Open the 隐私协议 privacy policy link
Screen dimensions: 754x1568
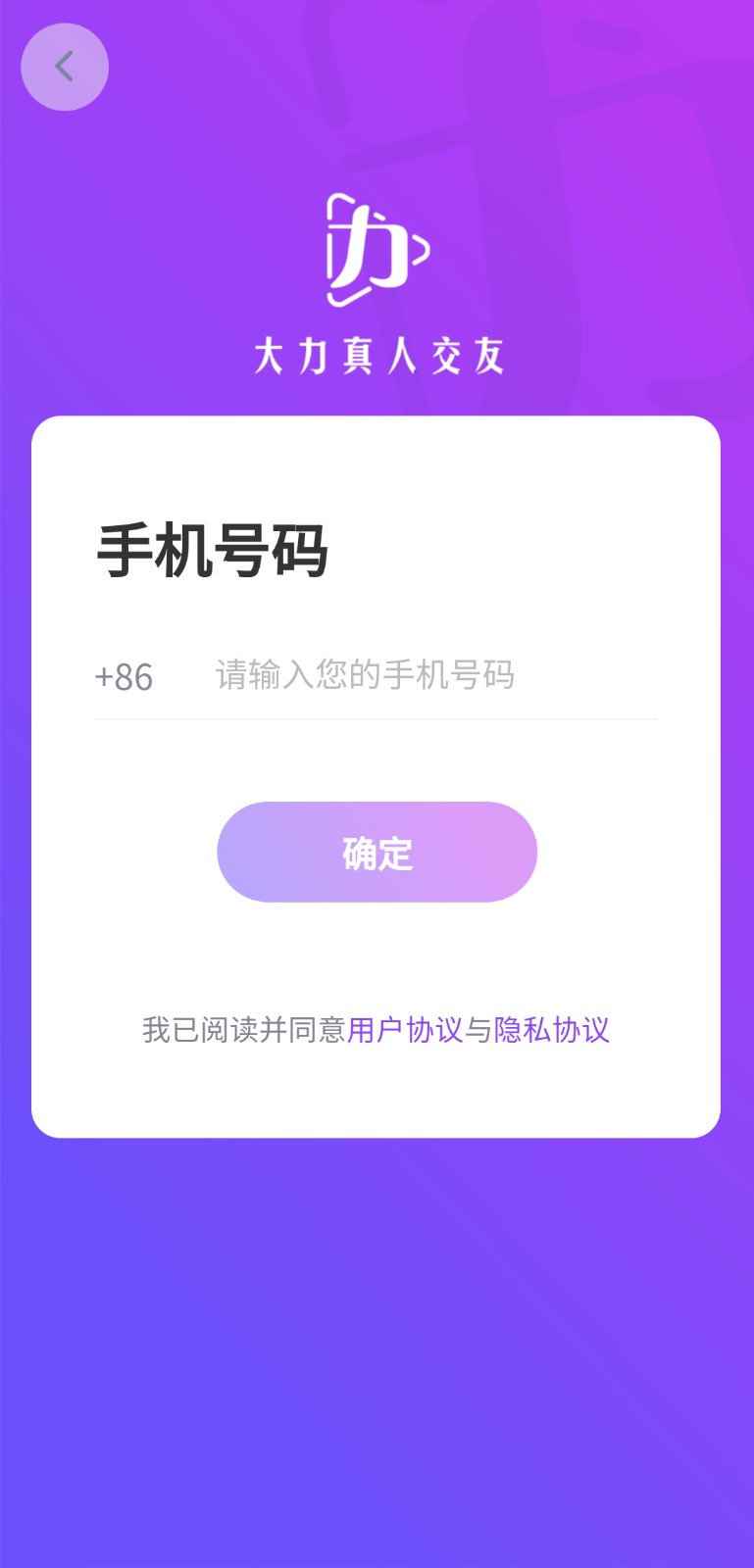(551, 1030)
